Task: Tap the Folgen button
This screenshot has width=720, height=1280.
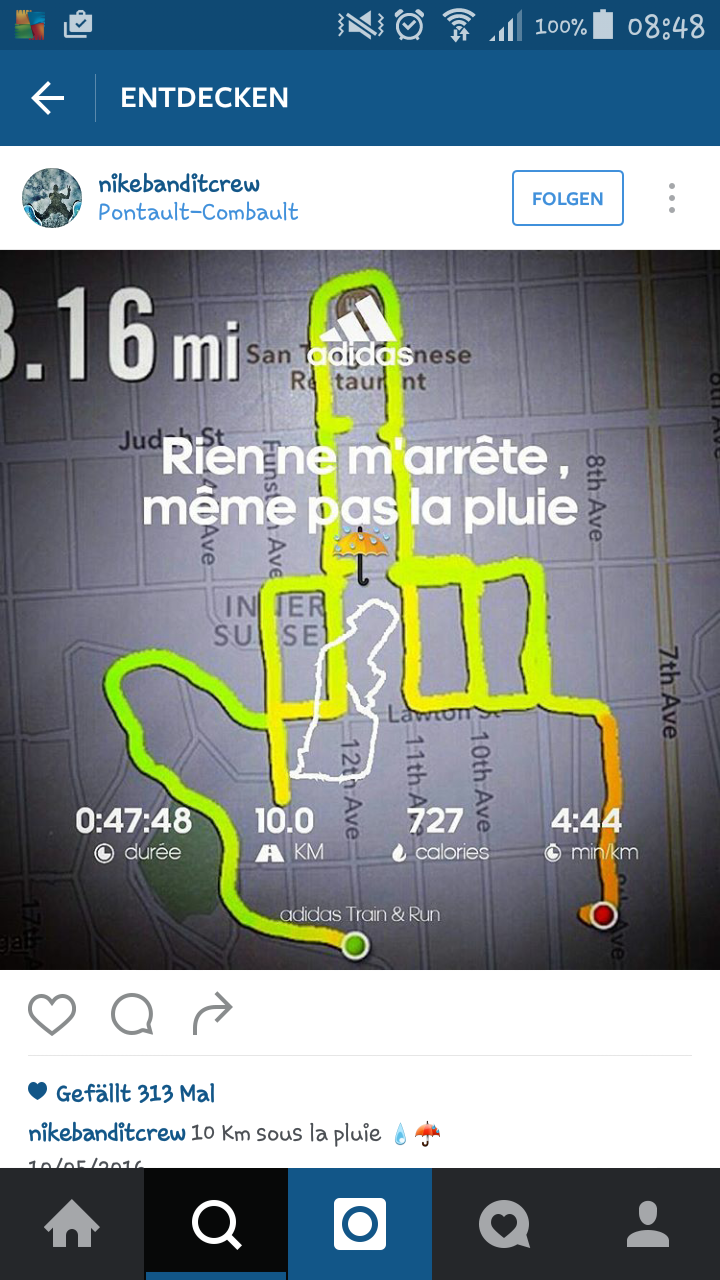Action: [567, 198]
